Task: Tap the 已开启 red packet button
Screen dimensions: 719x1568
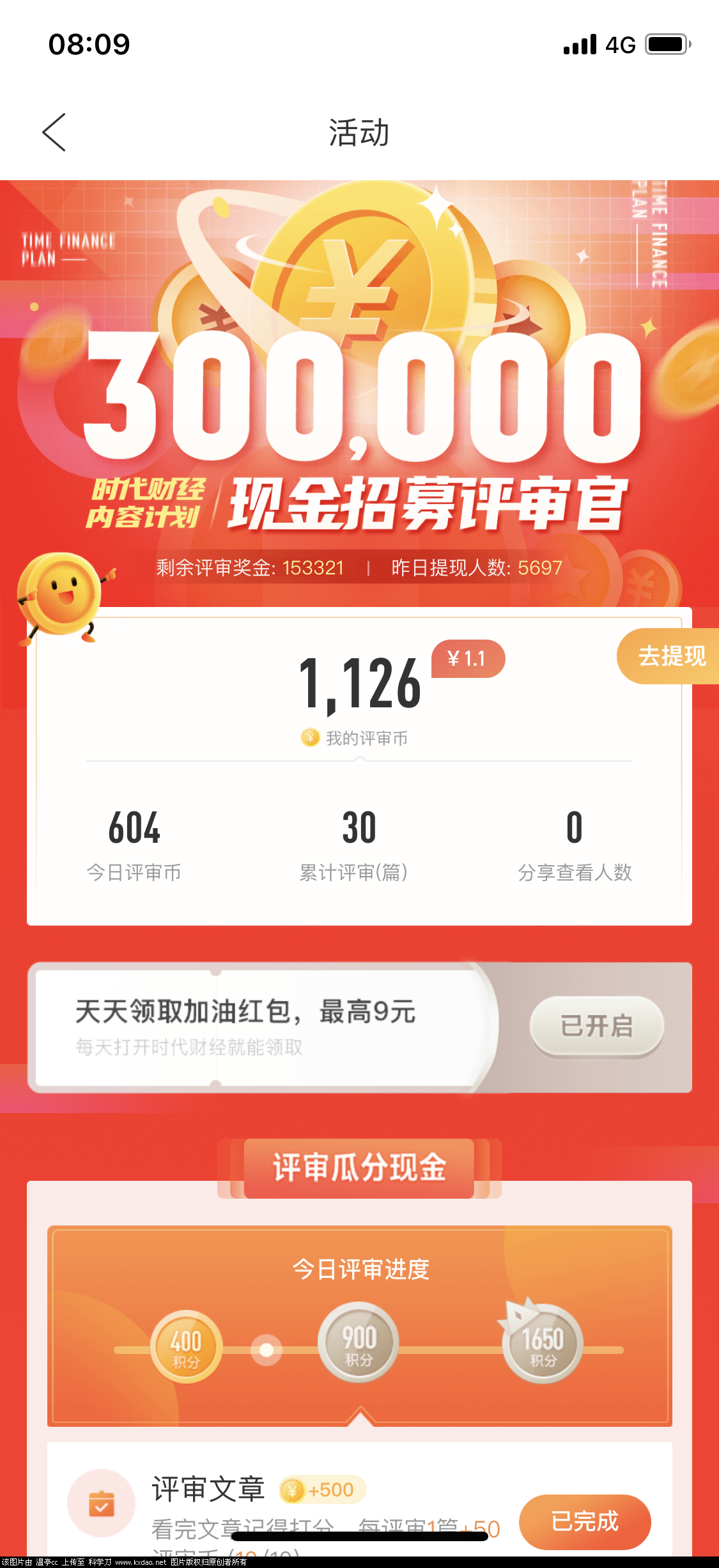Action: 596,1026
